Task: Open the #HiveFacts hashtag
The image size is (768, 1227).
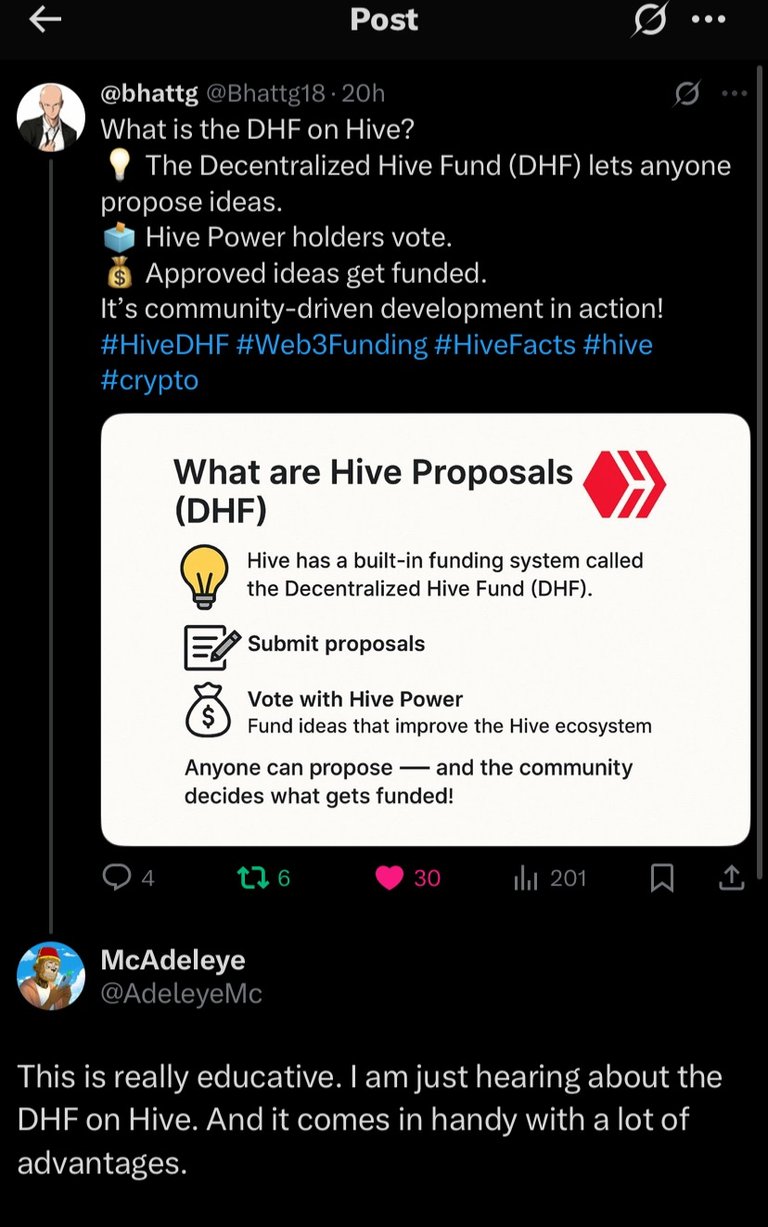Action: coord(505,345)
